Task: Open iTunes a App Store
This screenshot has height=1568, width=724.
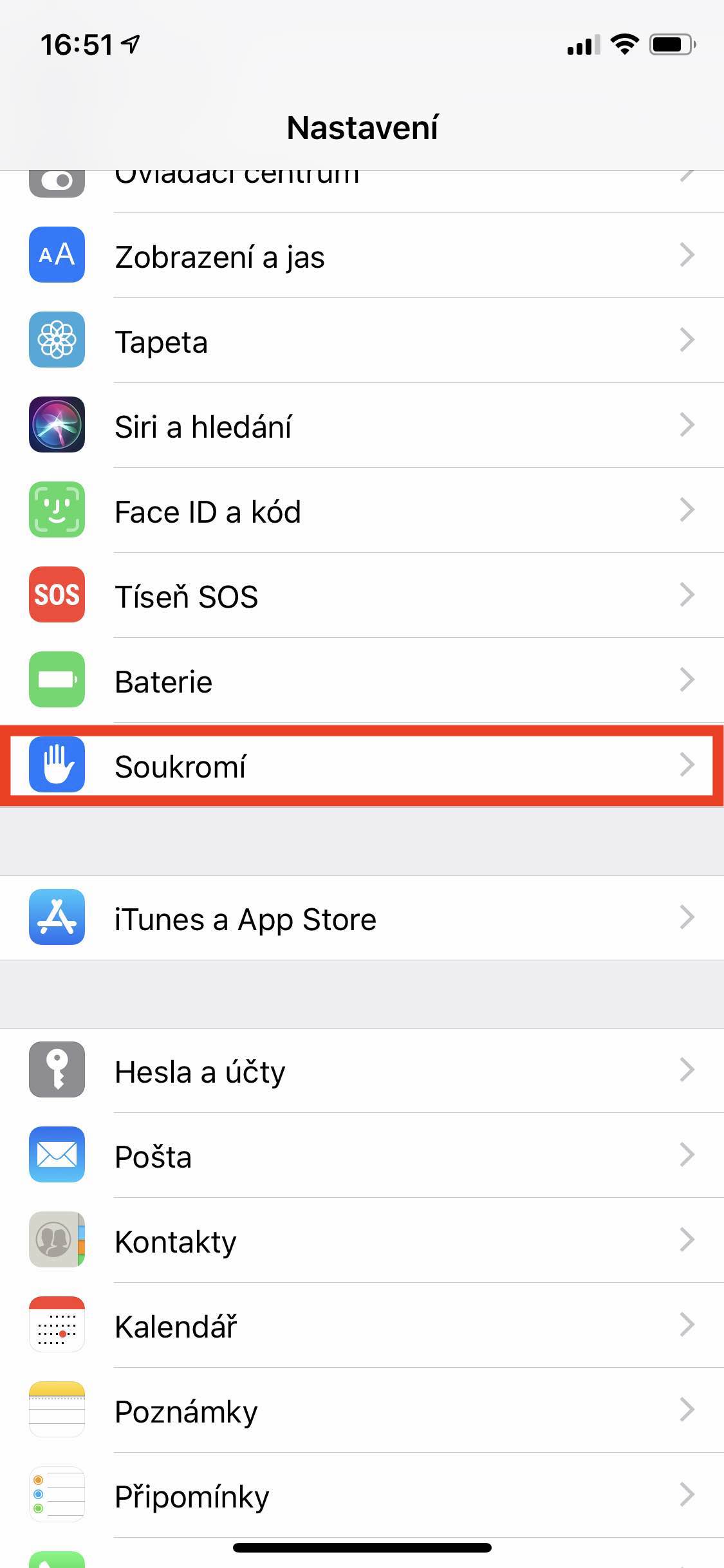Action: tap(360, 918)
